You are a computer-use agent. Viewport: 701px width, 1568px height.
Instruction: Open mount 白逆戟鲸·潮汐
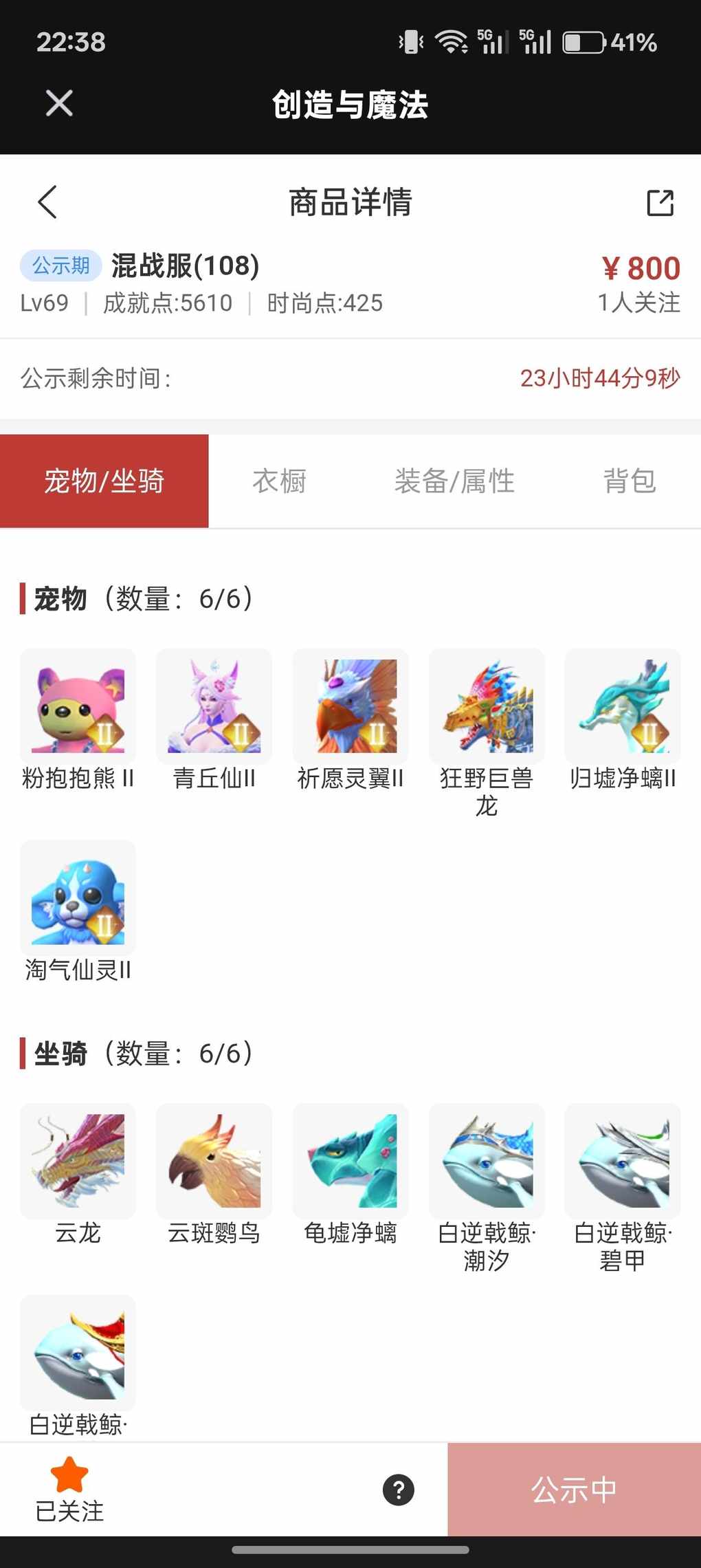point(487,1161)
